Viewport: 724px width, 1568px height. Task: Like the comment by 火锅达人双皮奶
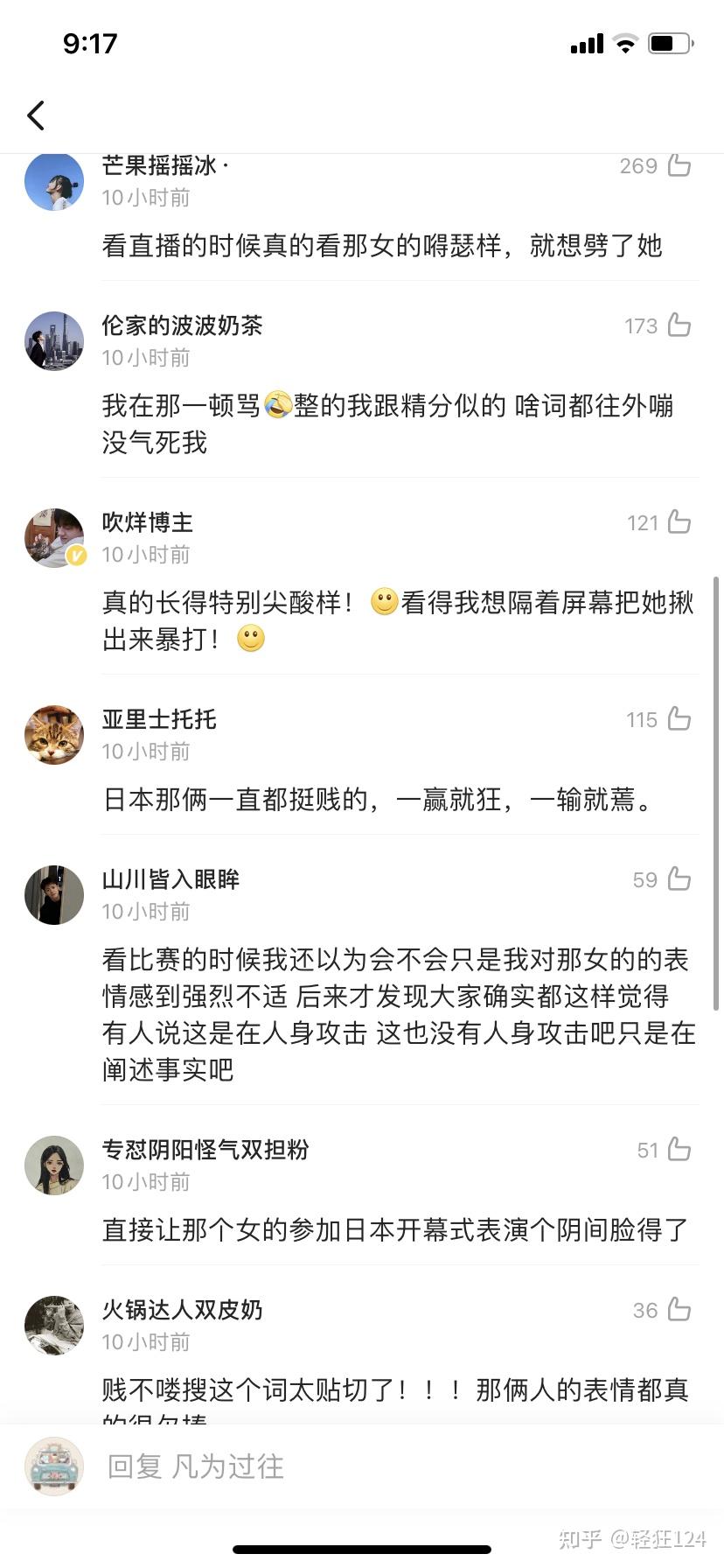[x=679, y=1310]
